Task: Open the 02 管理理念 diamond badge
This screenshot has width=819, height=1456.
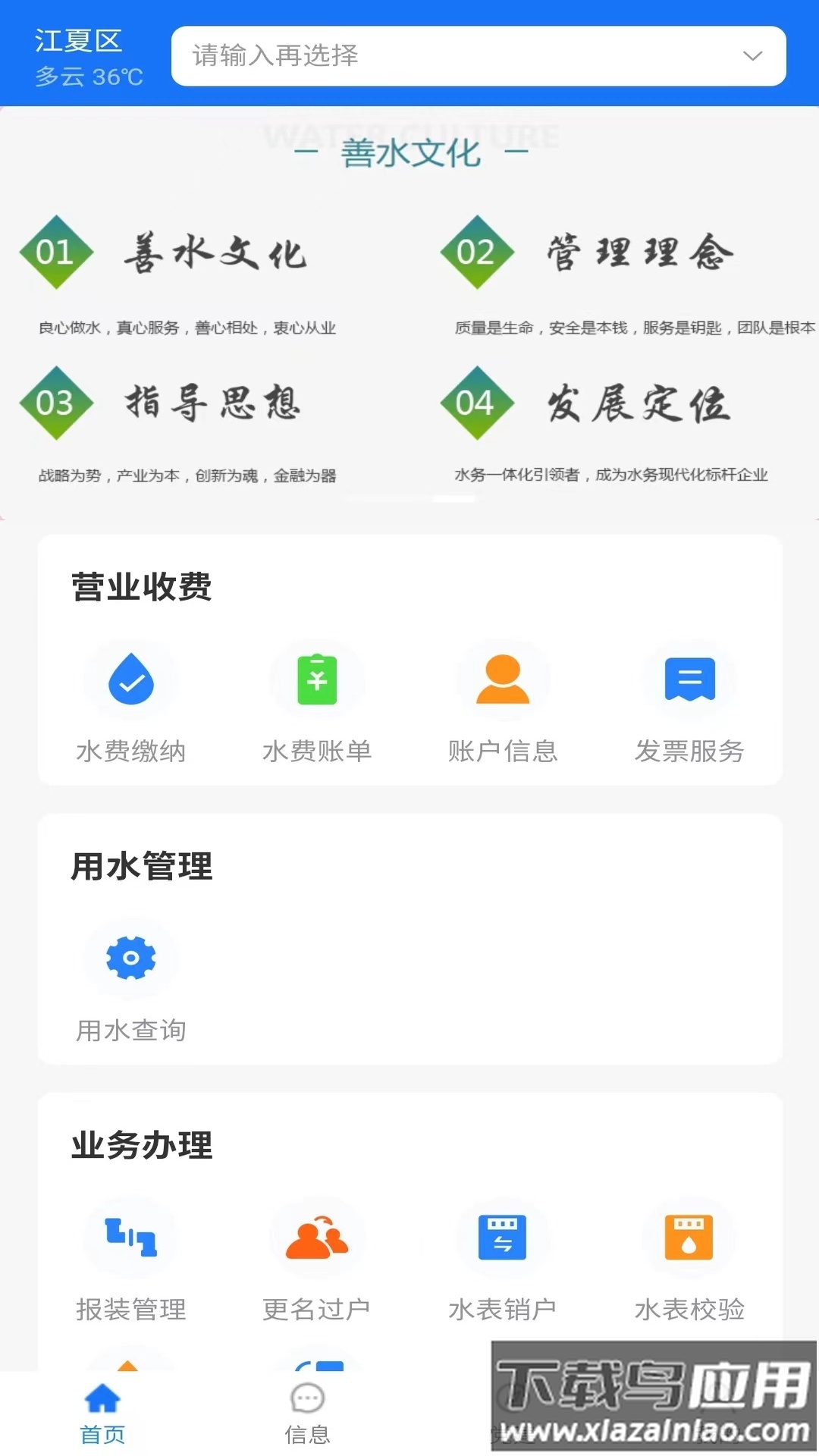Action: [x=476, y=253]
